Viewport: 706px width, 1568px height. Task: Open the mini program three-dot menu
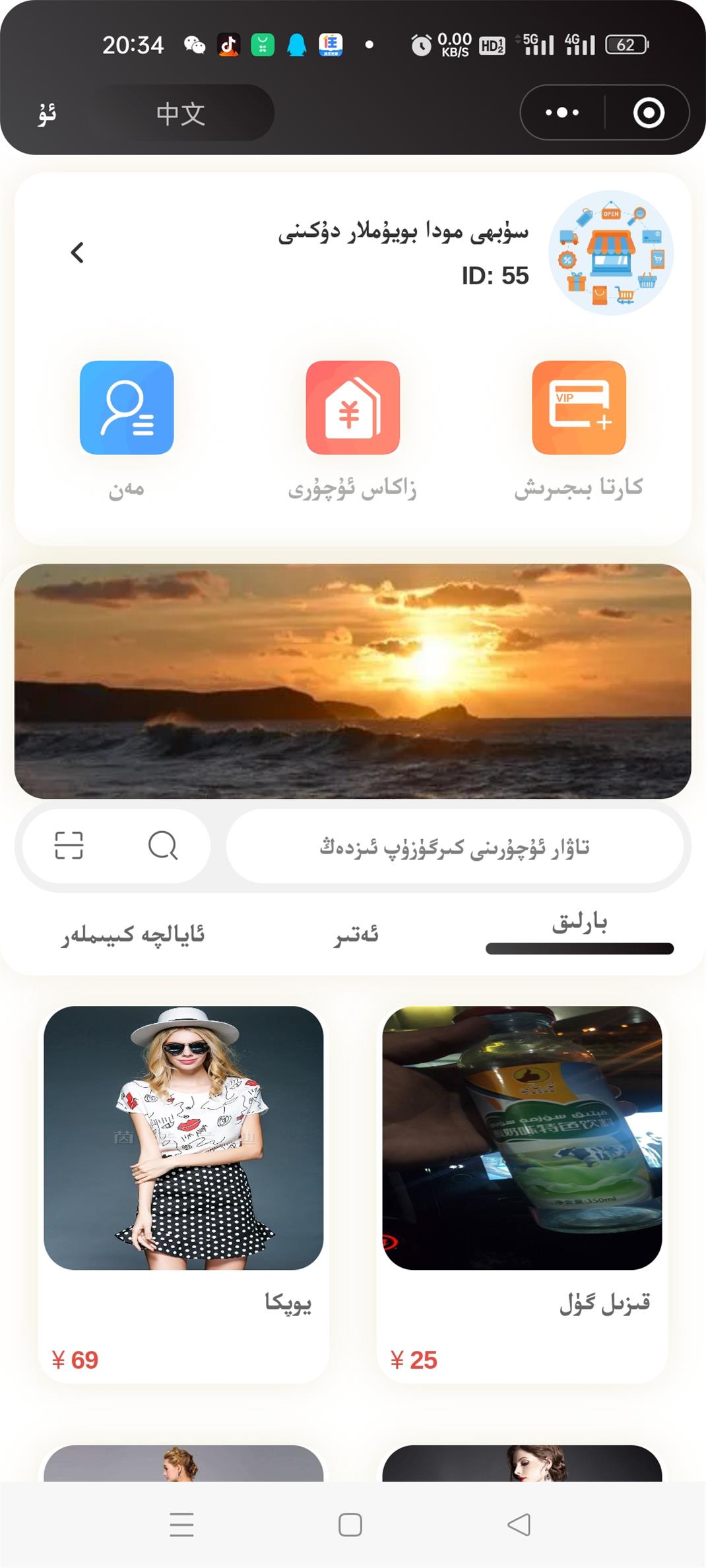tap(562, 113)
